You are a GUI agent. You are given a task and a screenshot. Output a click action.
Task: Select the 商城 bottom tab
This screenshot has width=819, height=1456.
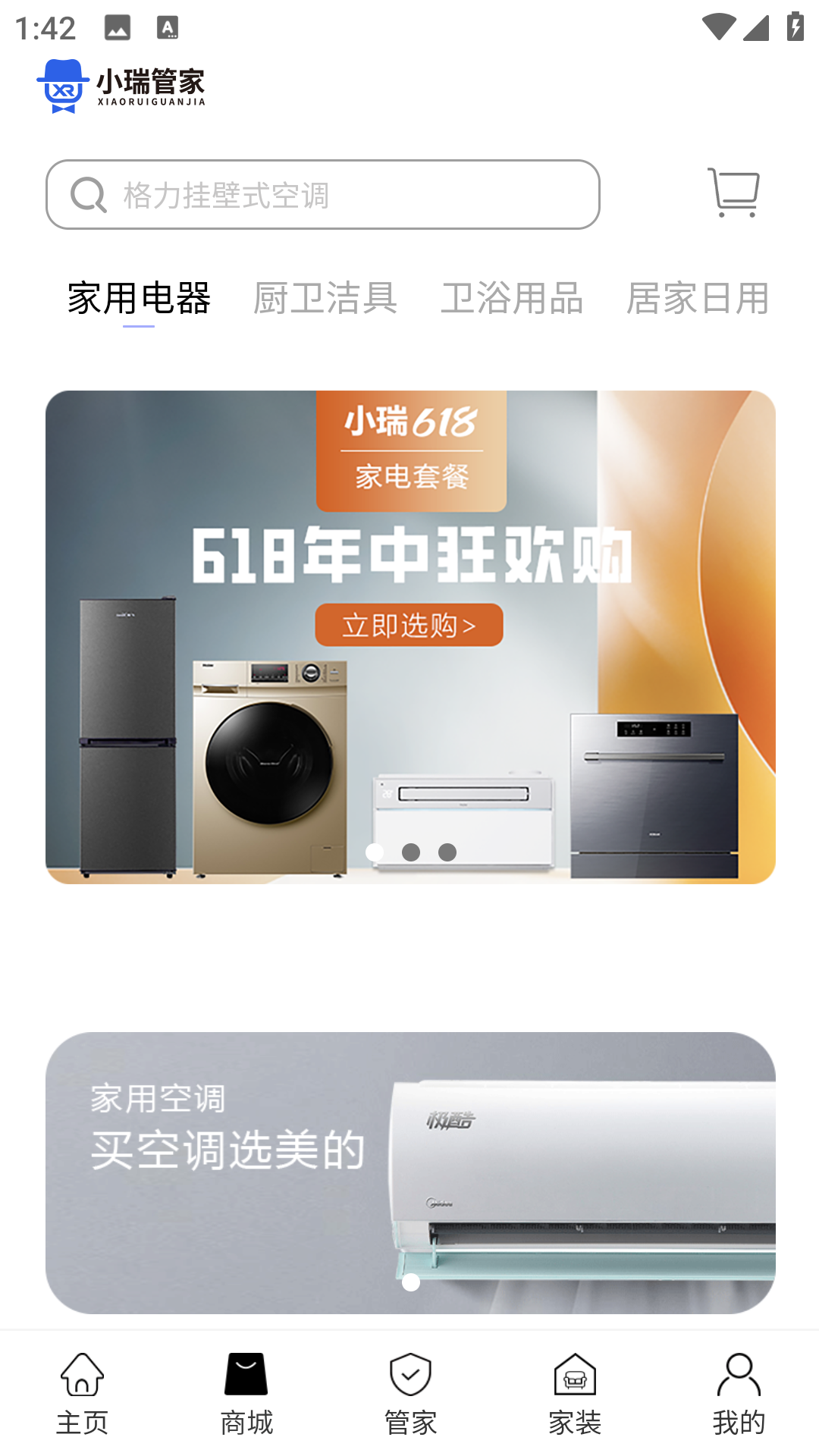pyautogui.click(x=246, y=1394)
